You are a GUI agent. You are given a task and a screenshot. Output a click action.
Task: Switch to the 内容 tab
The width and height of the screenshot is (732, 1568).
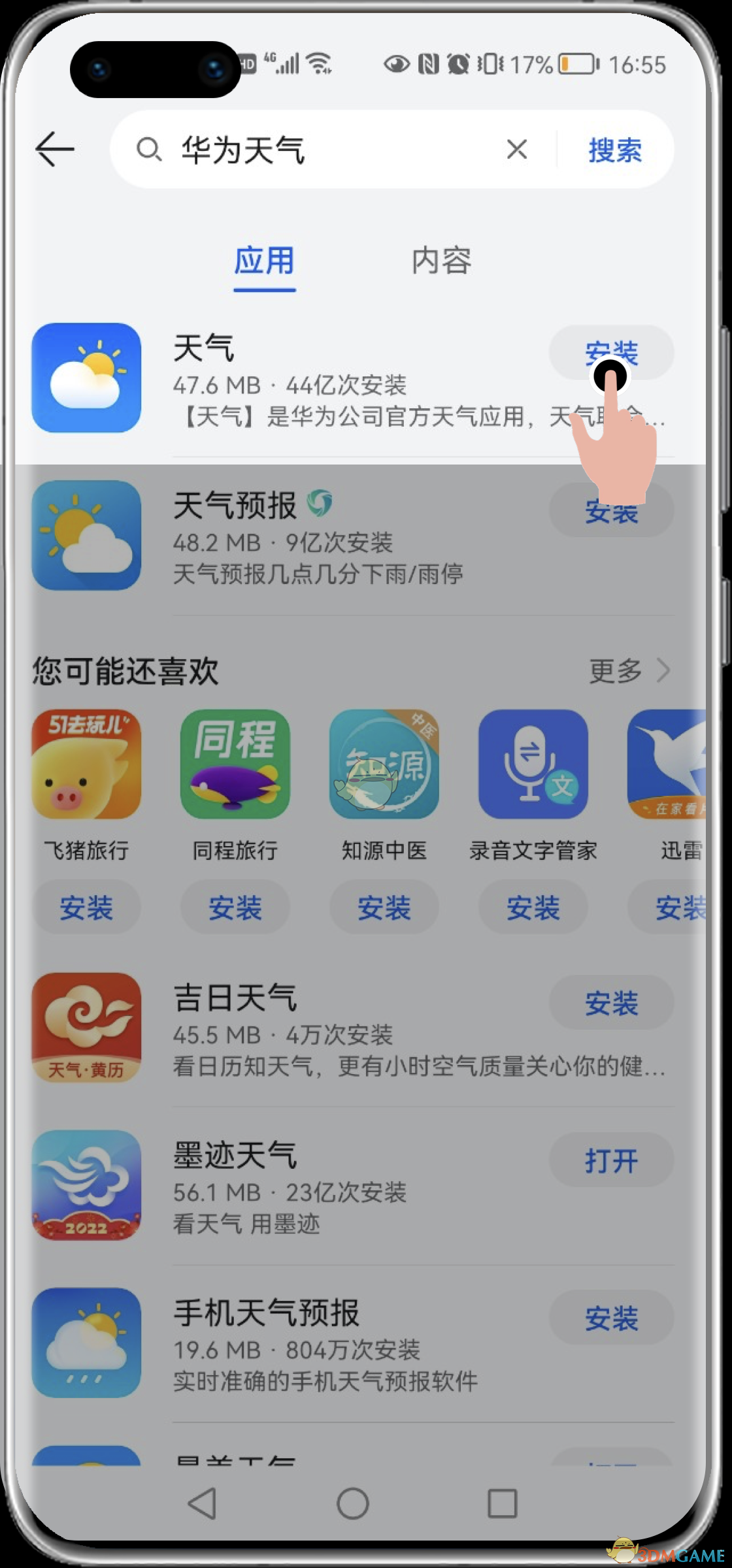pyautogui.click(x=441, y=261)
